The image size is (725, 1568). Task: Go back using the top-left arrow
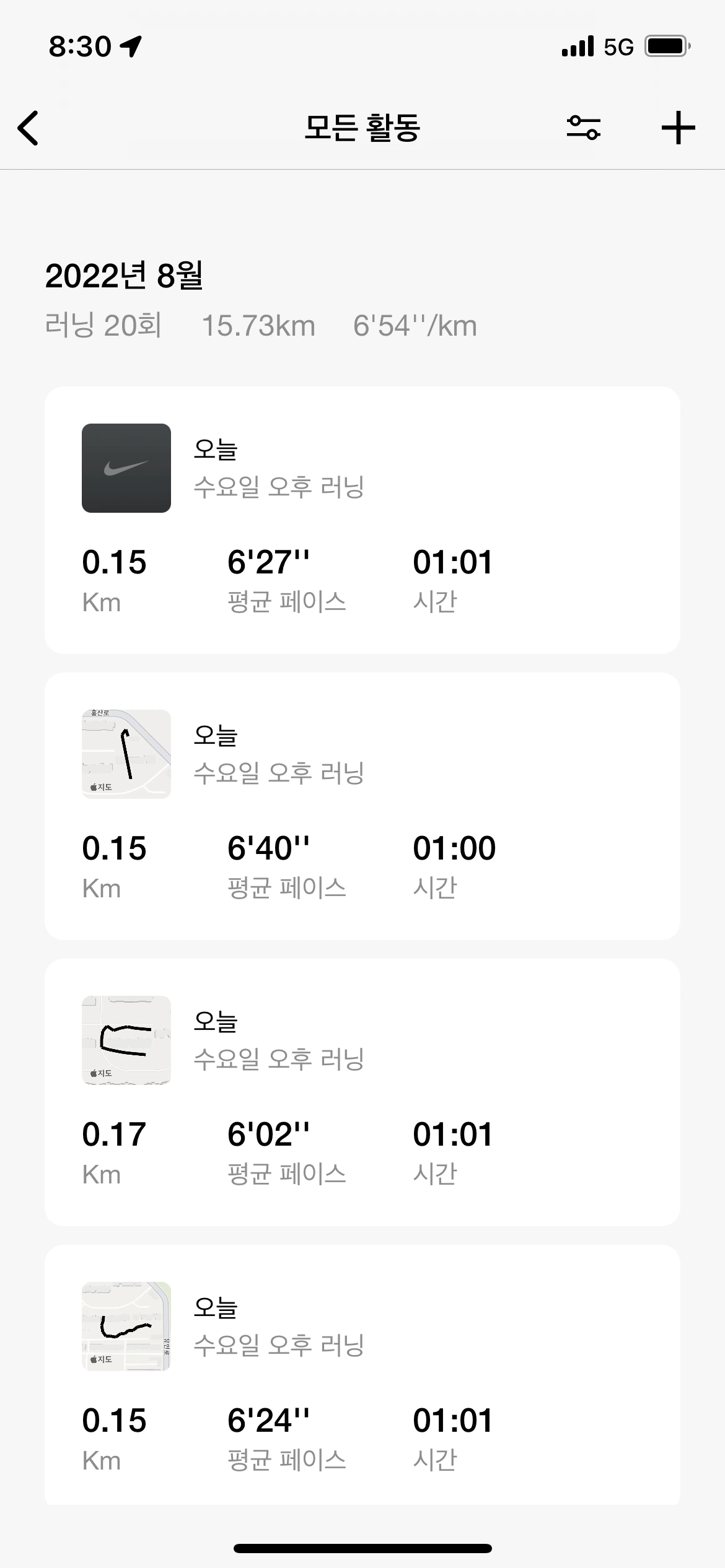(29, 128)
